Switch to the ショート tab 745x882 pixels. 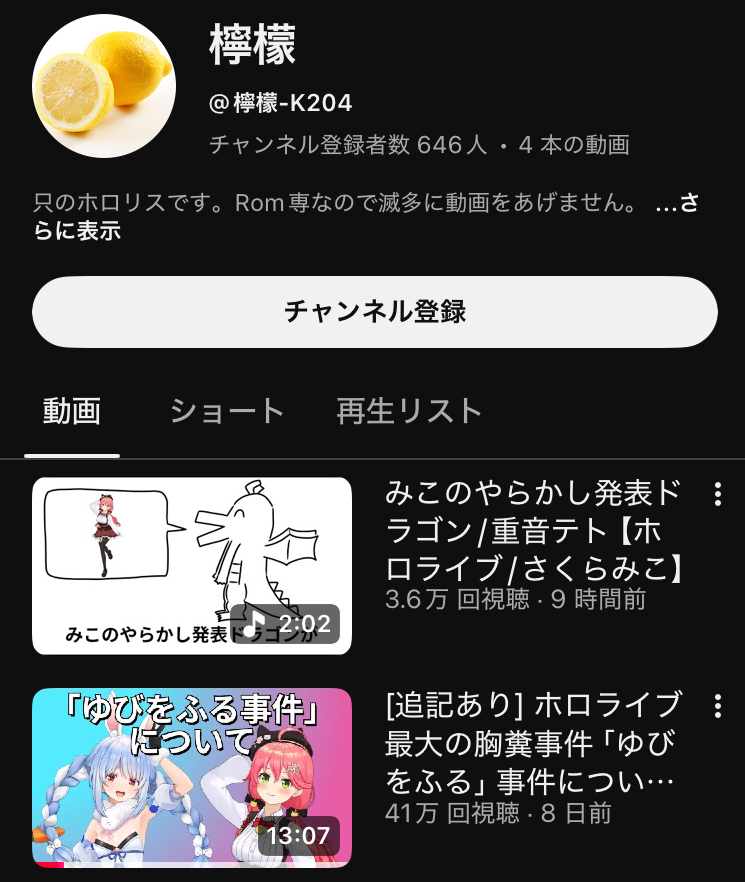point(227,411)
